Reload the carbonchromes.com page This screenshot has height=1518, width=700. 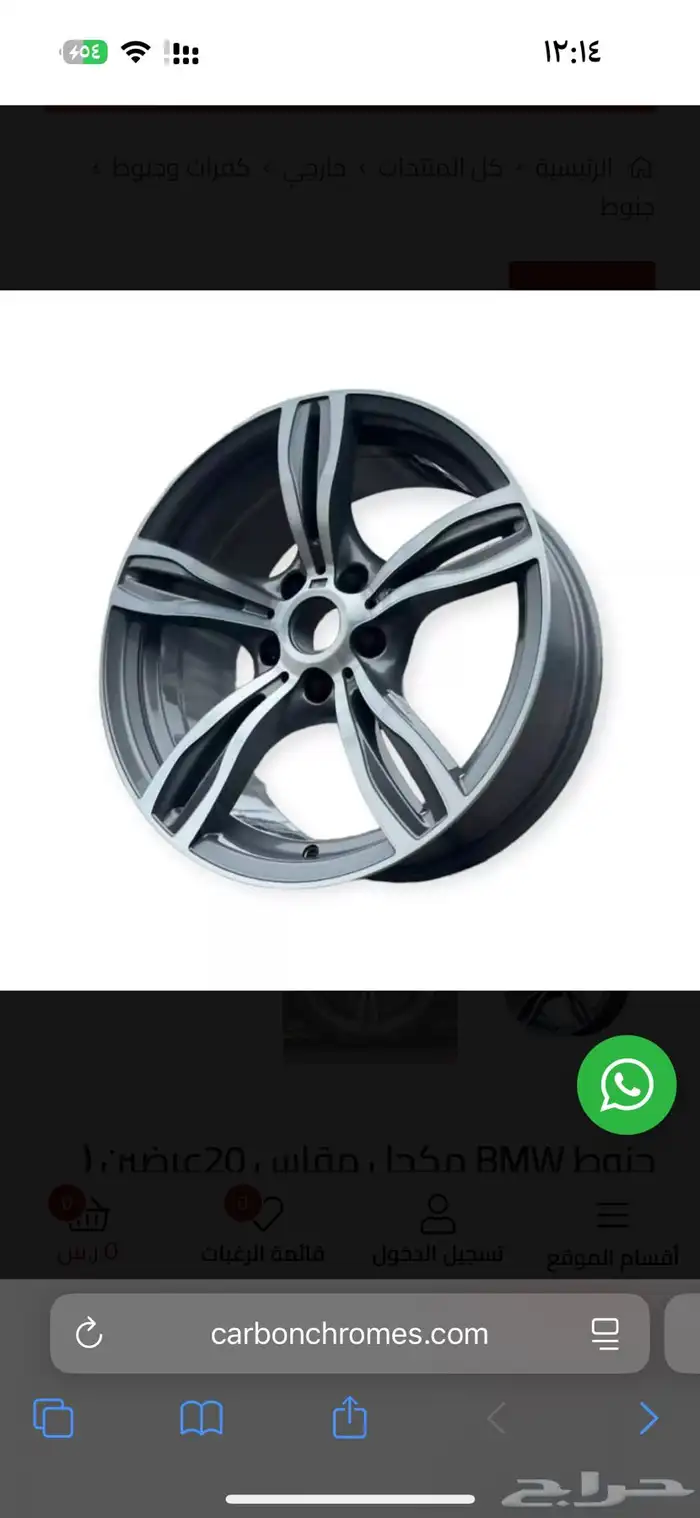tap(89, 1333)
